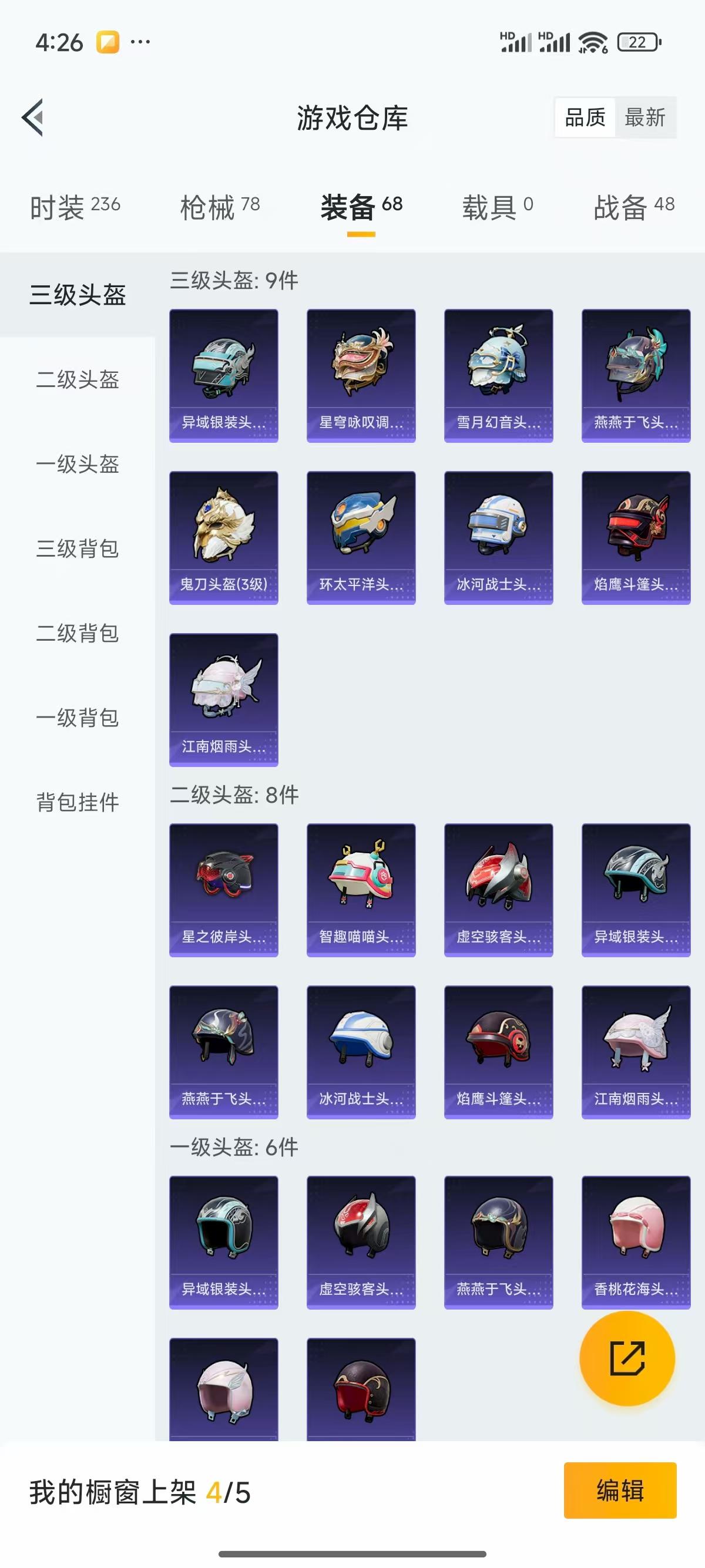Open the 环太平洋头盔 thumbnail

(361, 536)
